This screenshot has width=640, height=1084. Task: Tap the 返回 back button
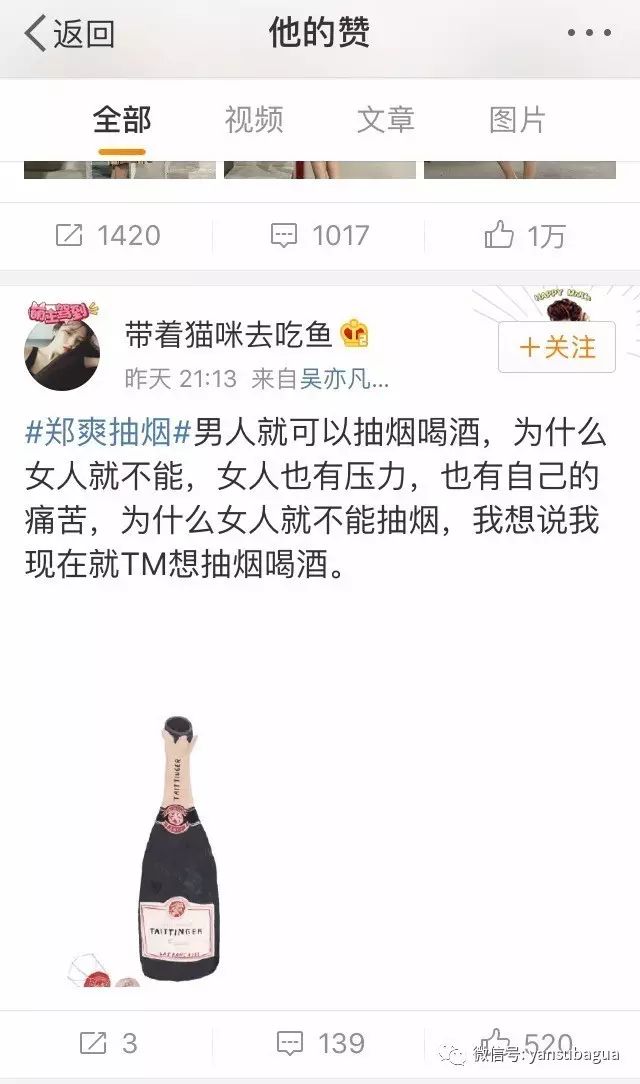(x=70, y=34)
